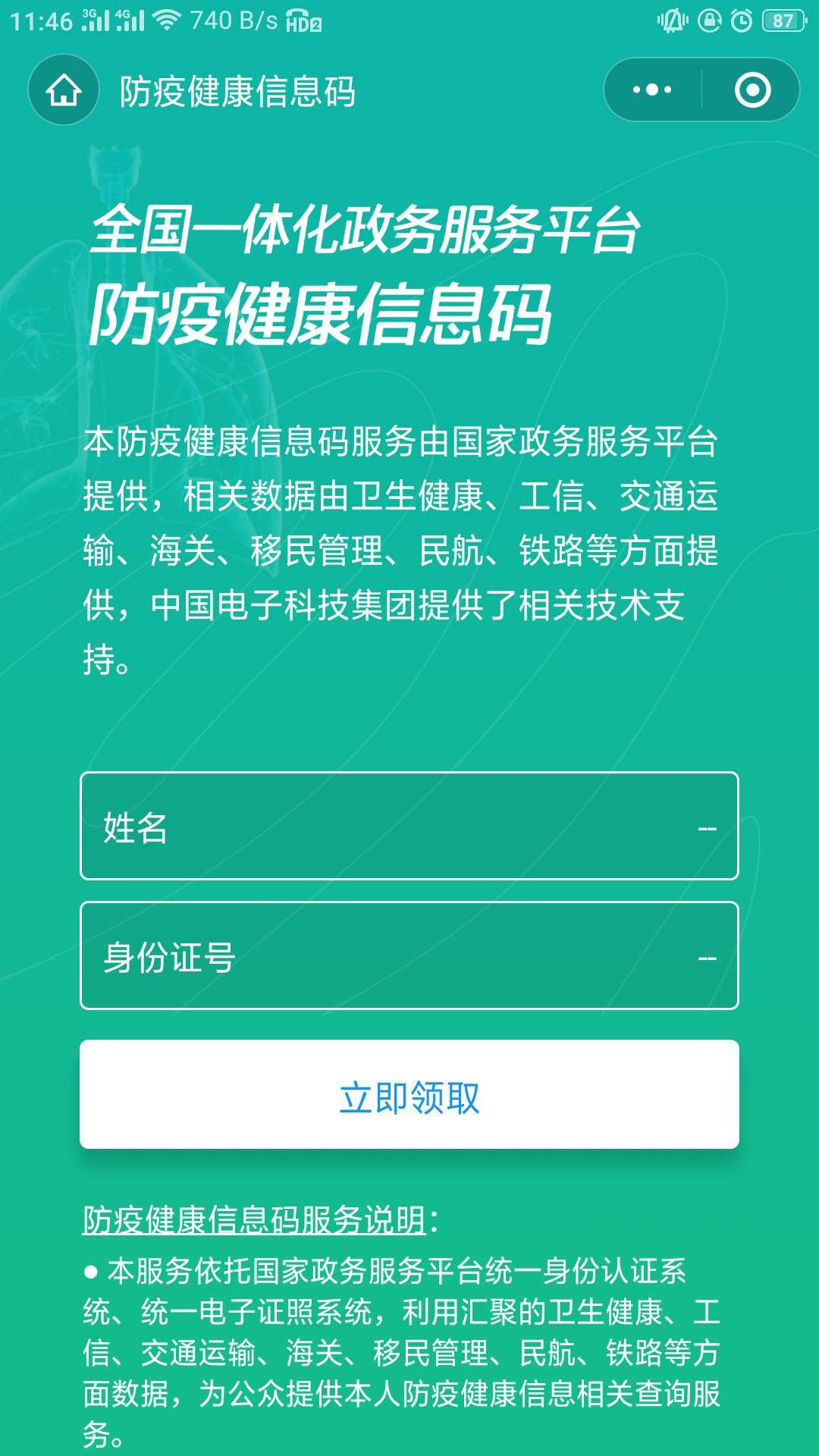Close the mini program via circle icon
Image resolution: width=819 pixels, height=1456 pixels.
[752, 90]
